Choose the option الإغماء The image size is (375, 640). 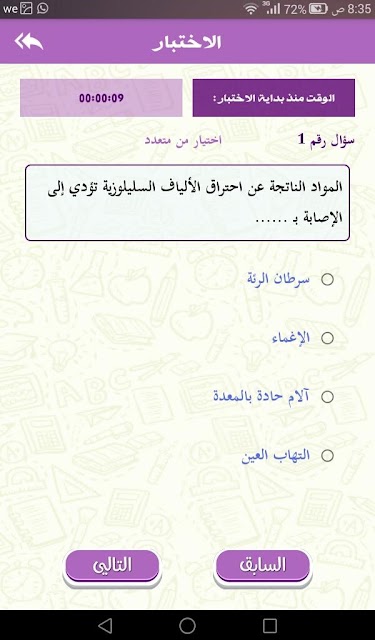303,338
